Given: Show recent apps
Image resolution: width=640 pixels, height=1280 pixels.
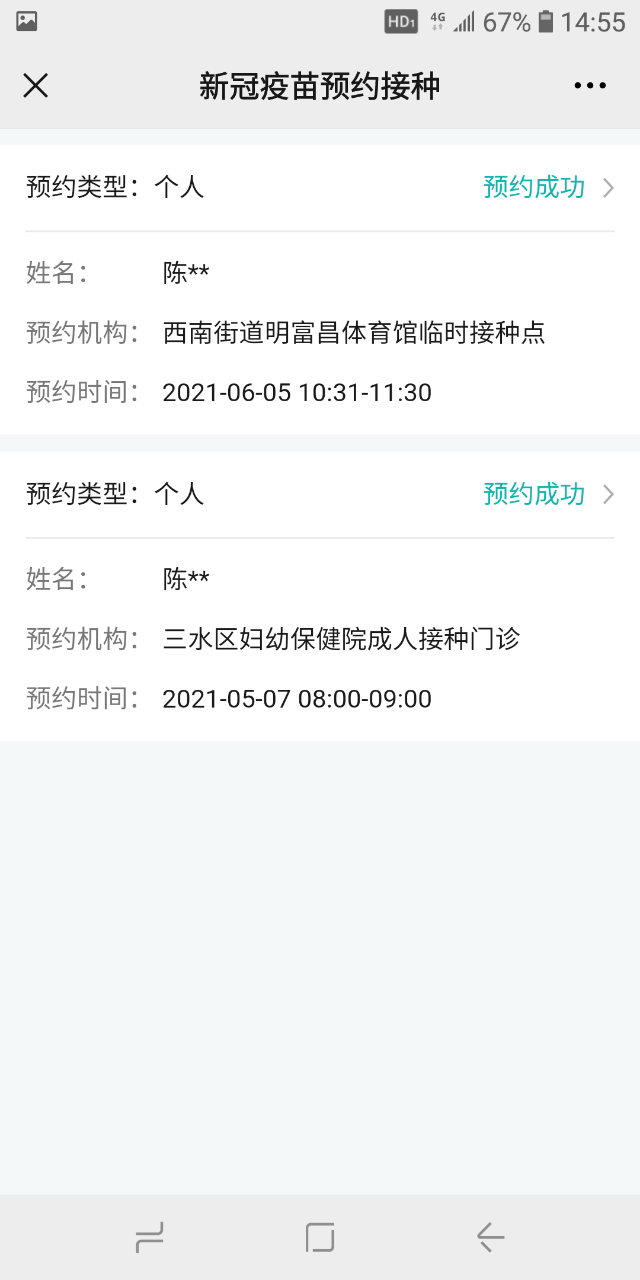Looking at the screenshot, I should [149, 1238].
